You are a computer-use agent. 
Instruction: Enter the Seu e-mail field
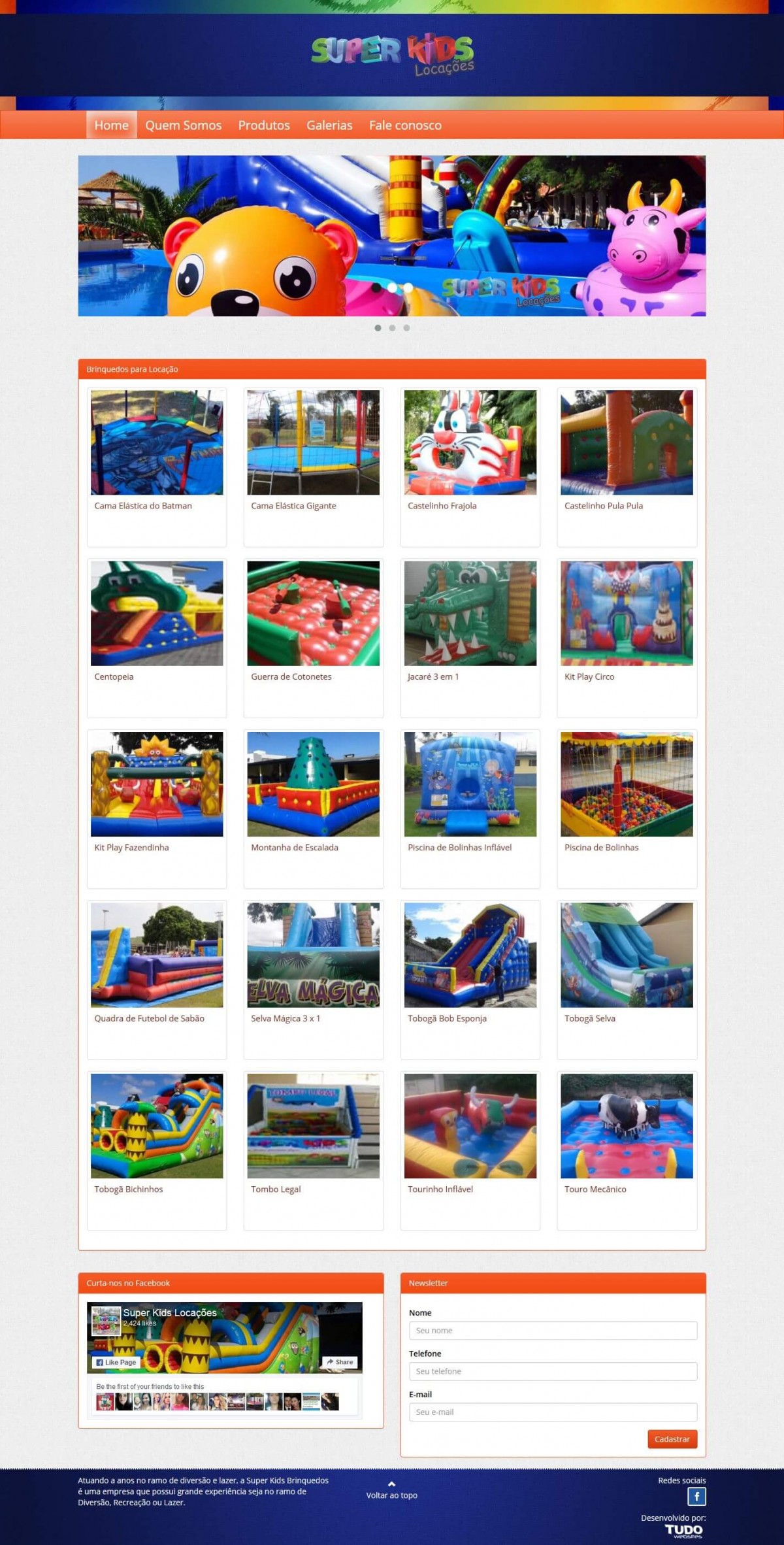click(553, 1412)
